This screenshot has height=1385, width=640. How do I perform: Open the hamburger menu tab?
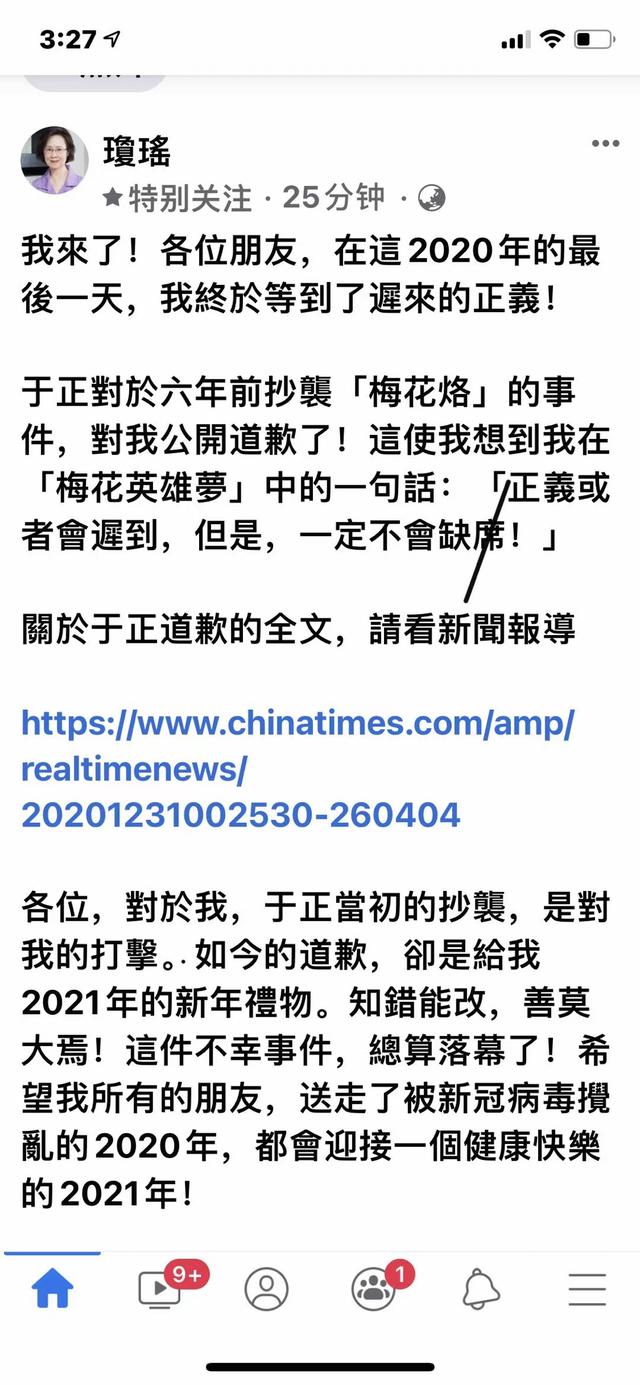click(x=587, y=1289)
